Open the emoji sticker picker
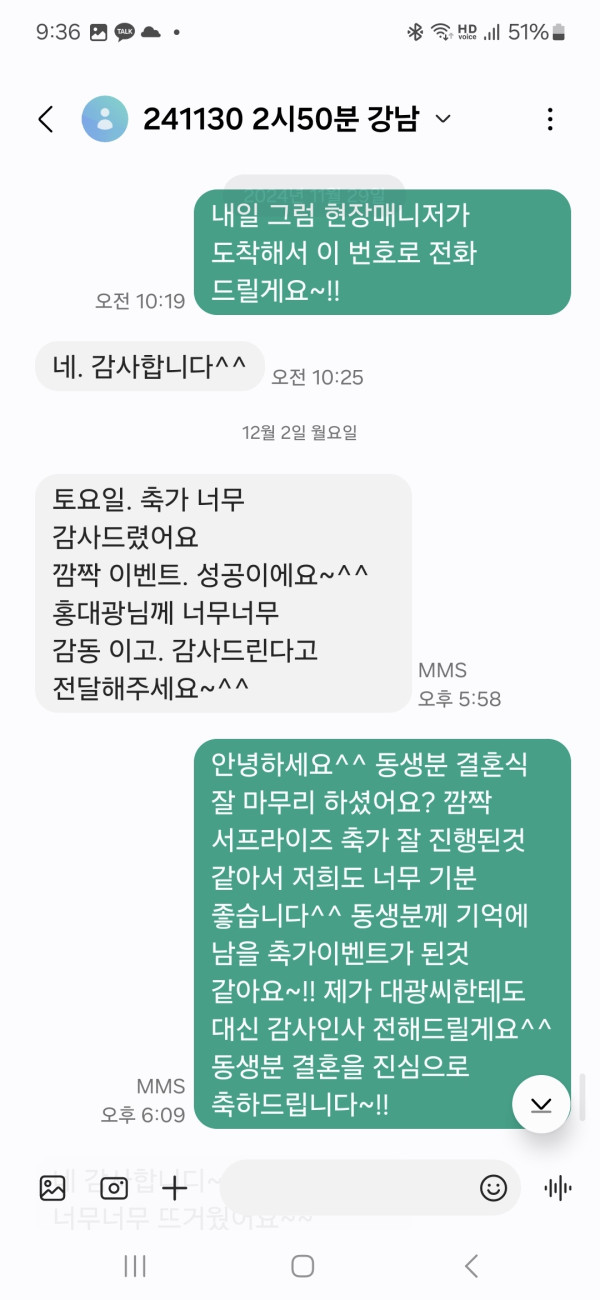This screenshot has width=600, height=1300. point(493,1188)
